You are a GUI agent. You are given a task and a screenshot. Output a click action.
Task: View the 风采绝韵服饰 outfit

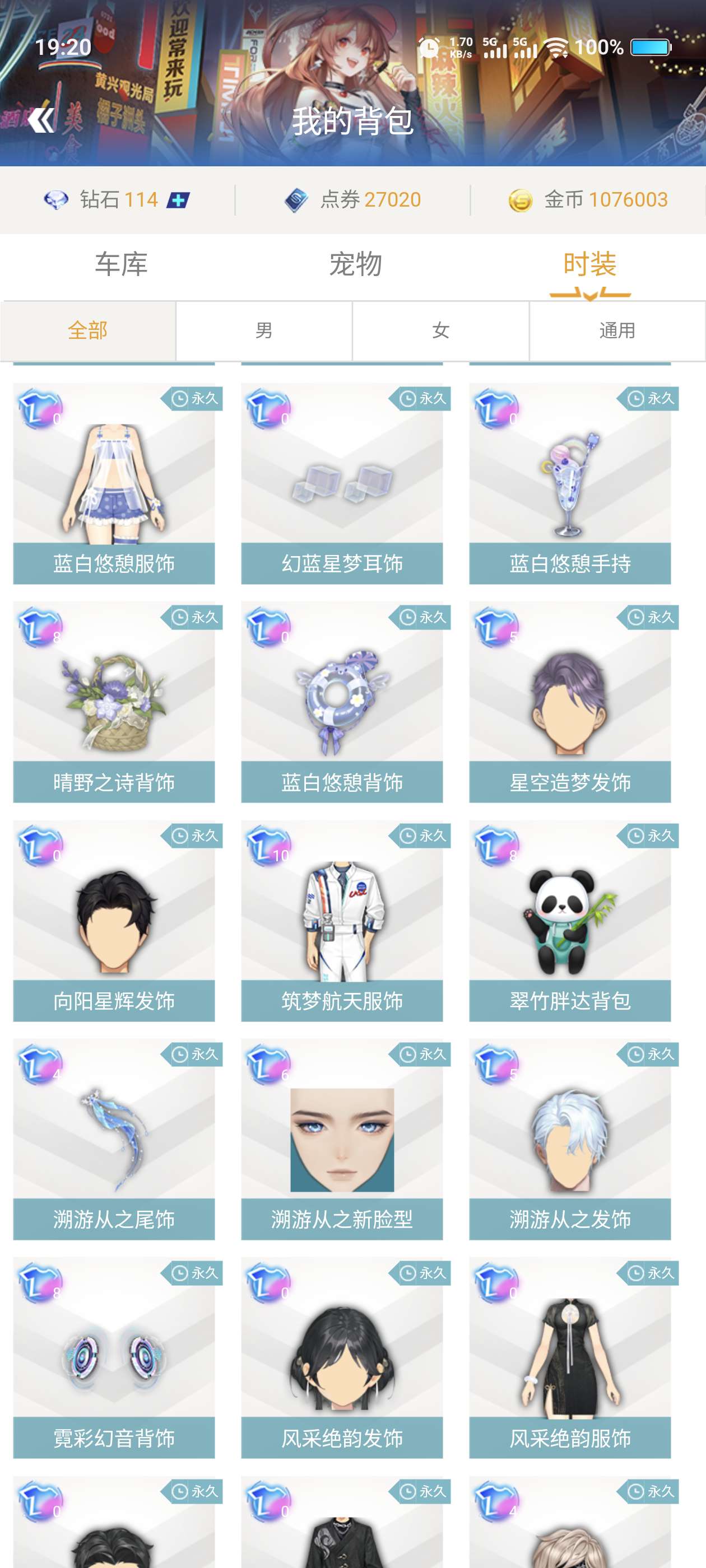click(x=569, y=1357)
